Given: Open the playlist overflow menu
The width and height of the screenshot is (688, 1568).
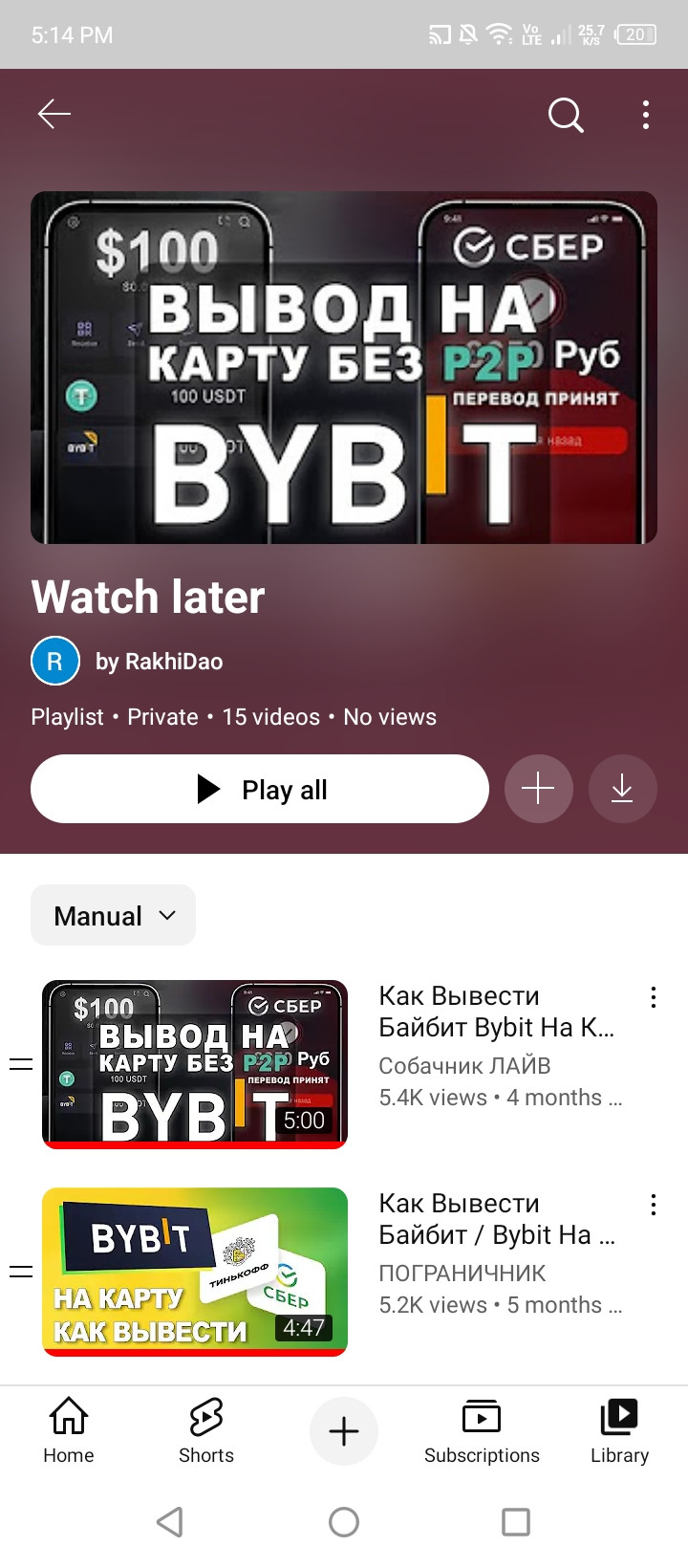Looking at the screenshot, I should click(646, 116).
